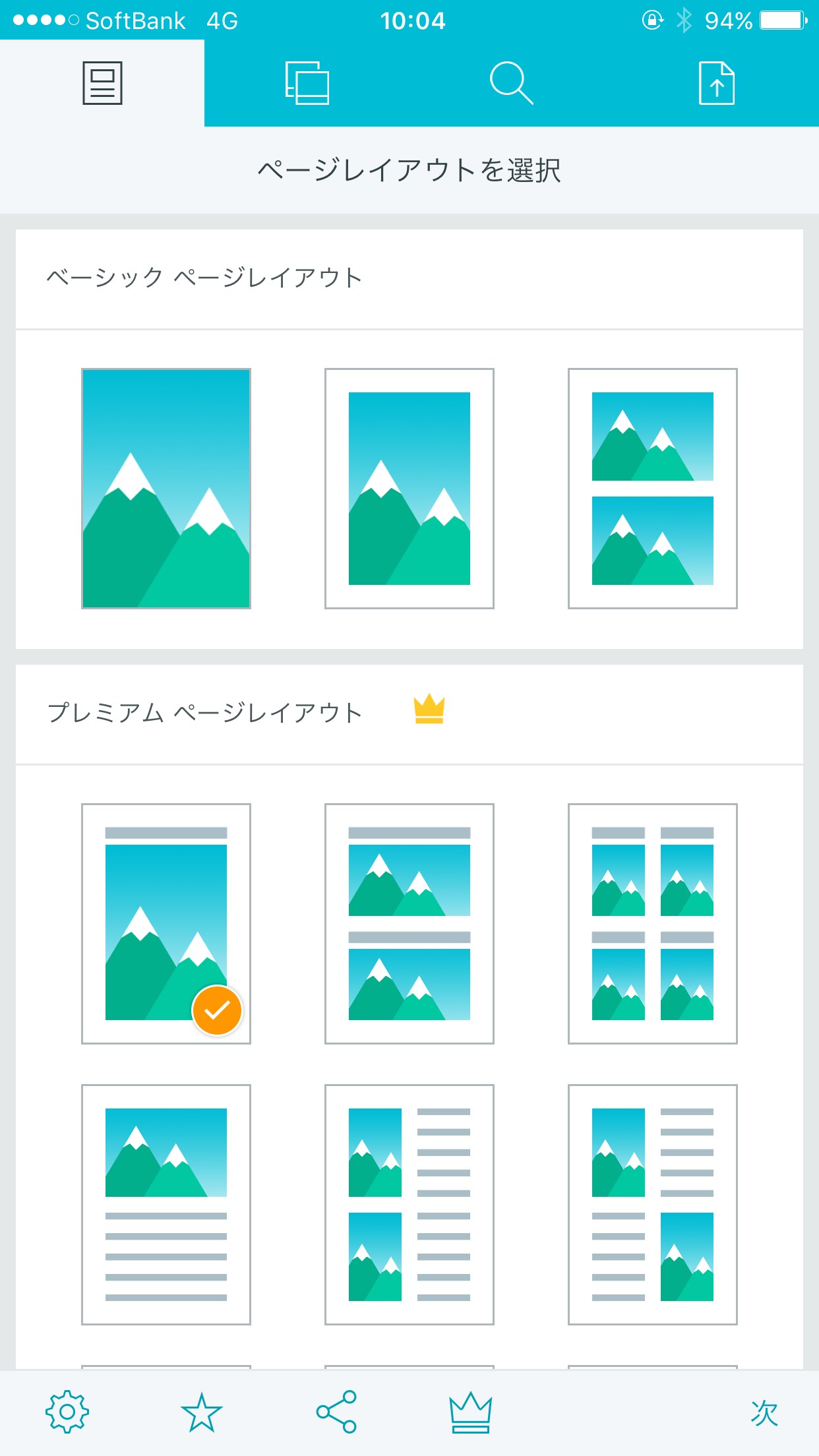Choose the basic bordered single photo layout
819x1456 pixels.
coord(409,489)
